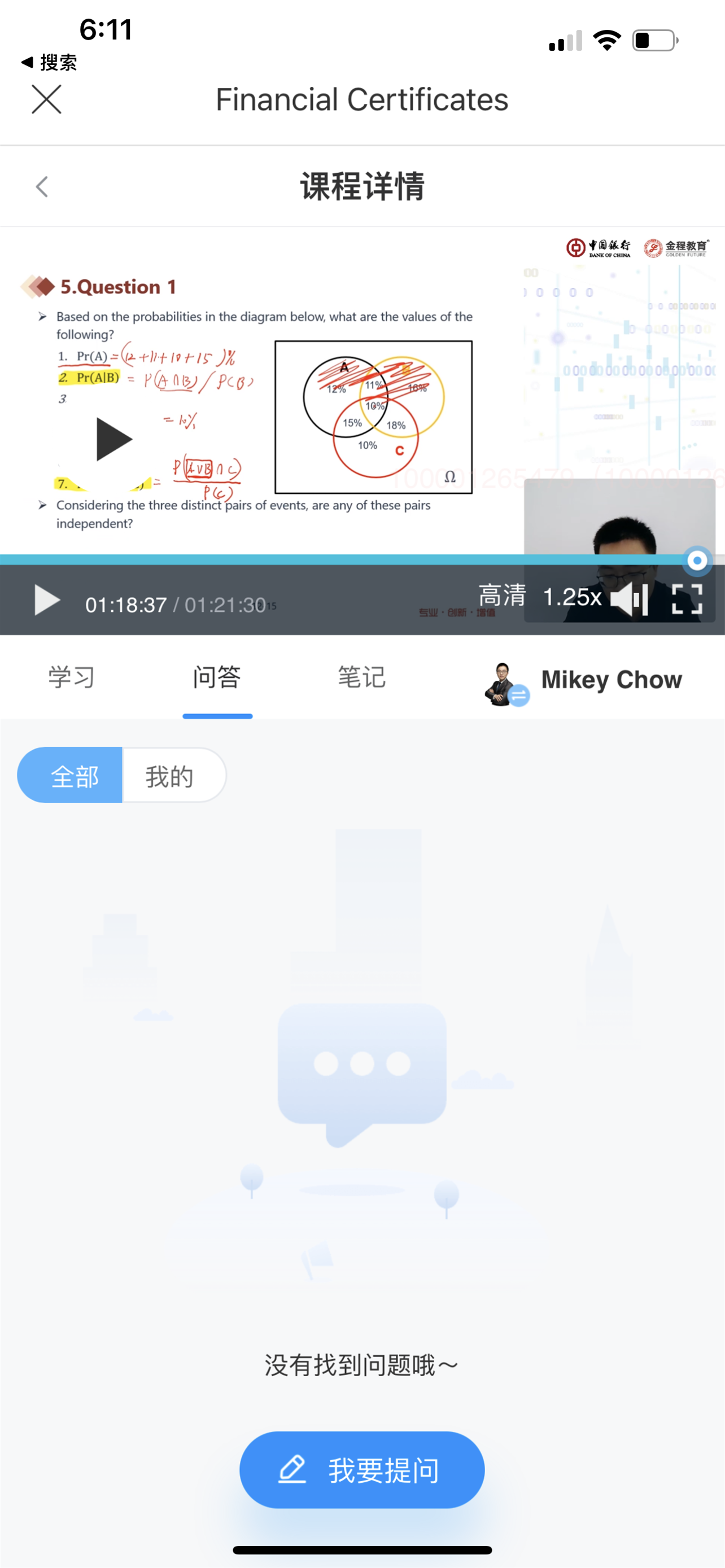Change the 1.25x playback speed

click(571, 598)
